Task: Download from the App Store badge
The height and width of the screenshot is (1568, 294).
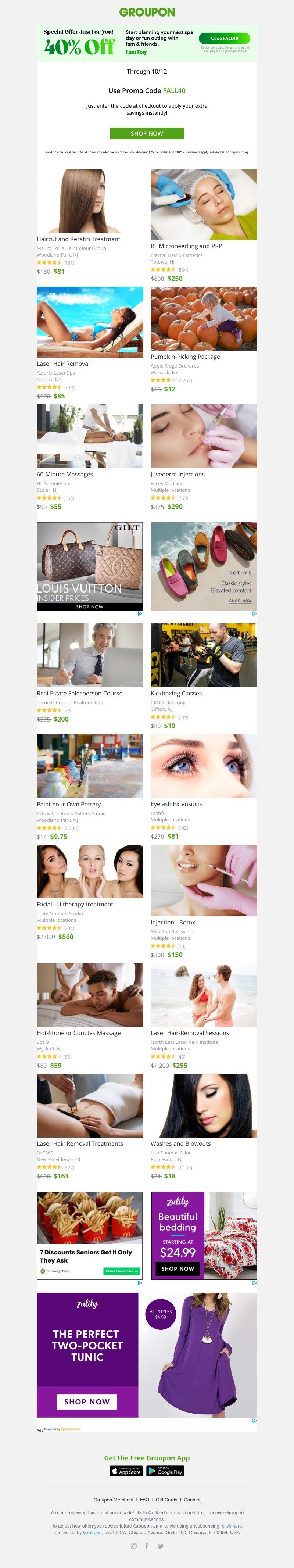Action: pos(126,1471)
